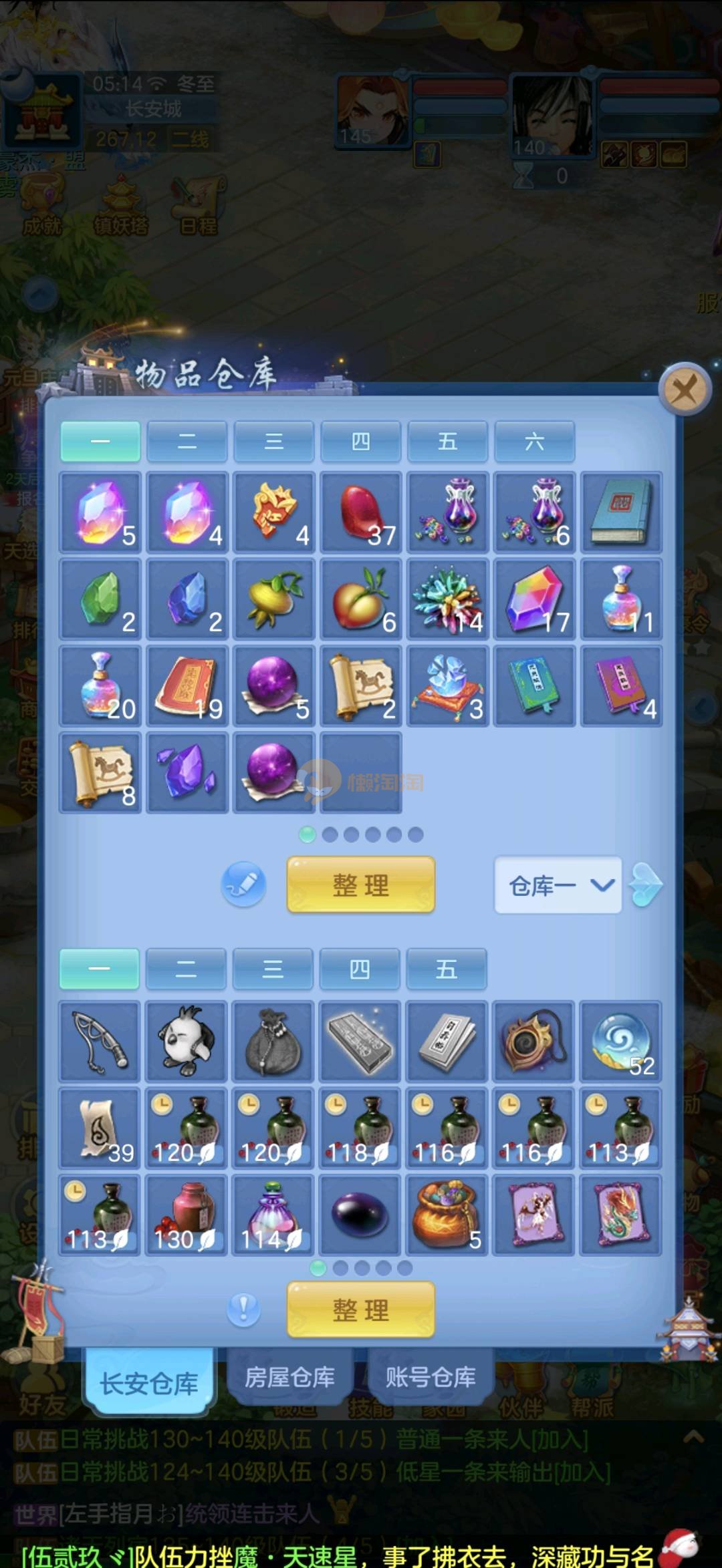Tap the warehouse rename pencil icon
The width and height of the screenshot is (722, 1568).
click(243, 884)
